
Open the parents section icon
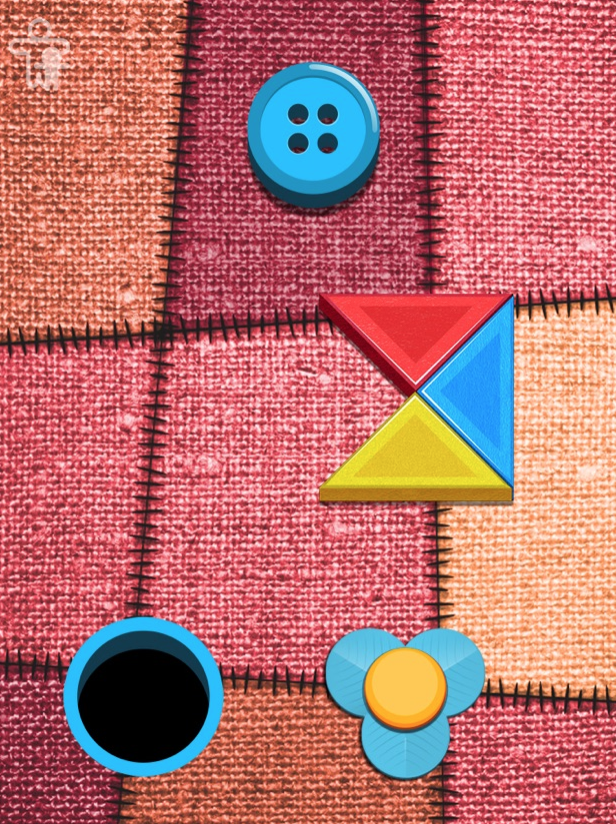[x=39, y=51]
